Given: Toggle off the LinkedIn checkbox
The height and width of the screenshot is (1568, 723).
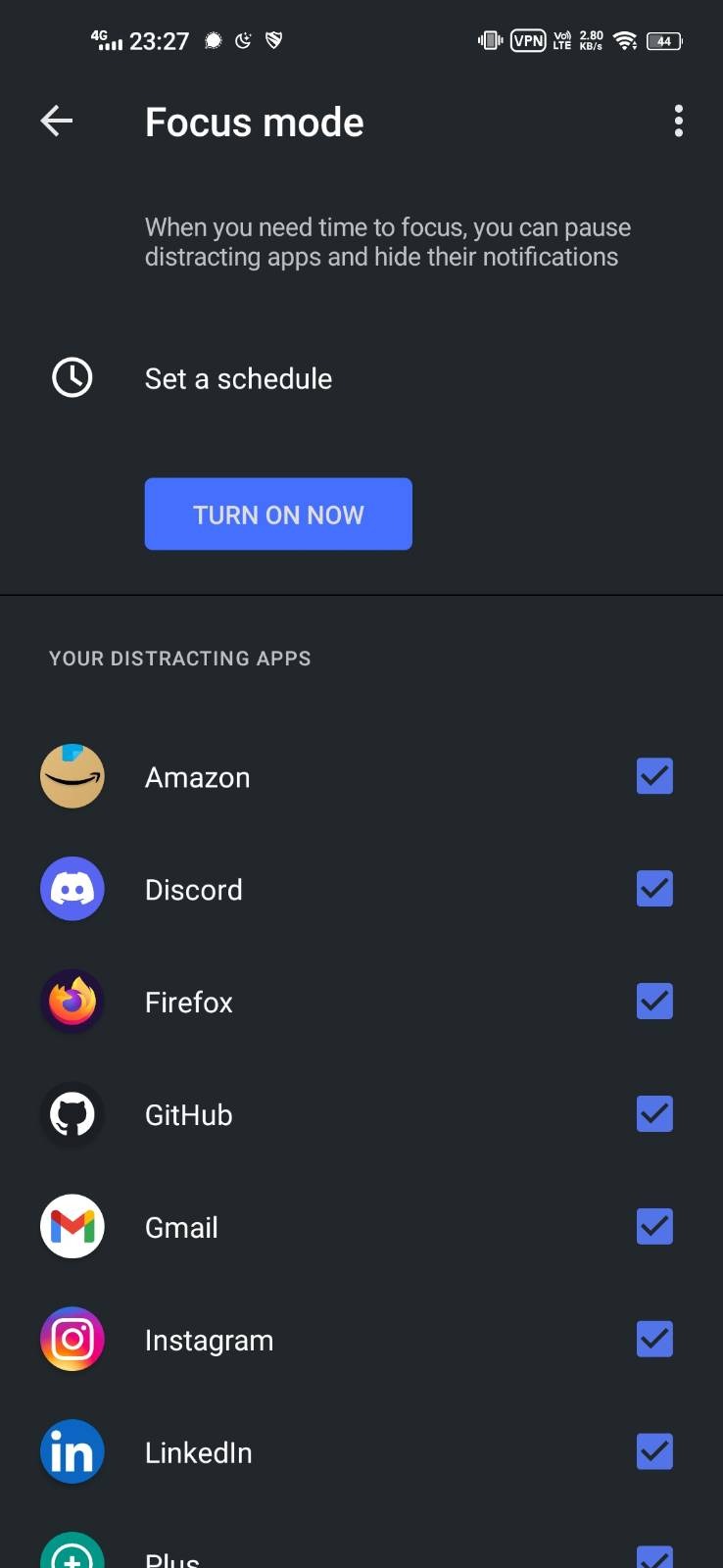Looking at the screenshot, I should click(653, 1451).
